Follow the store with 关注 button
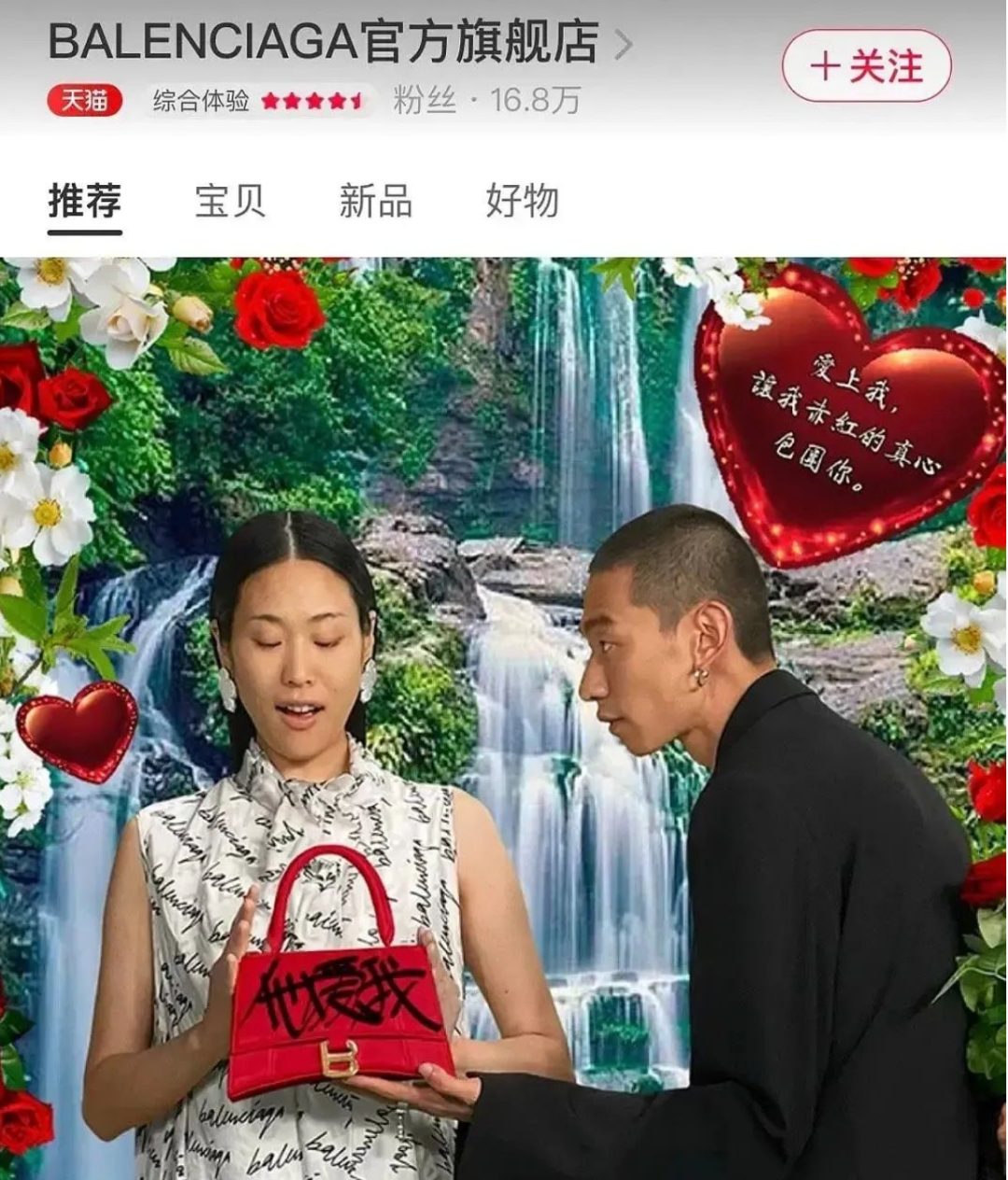 [866, 66]
